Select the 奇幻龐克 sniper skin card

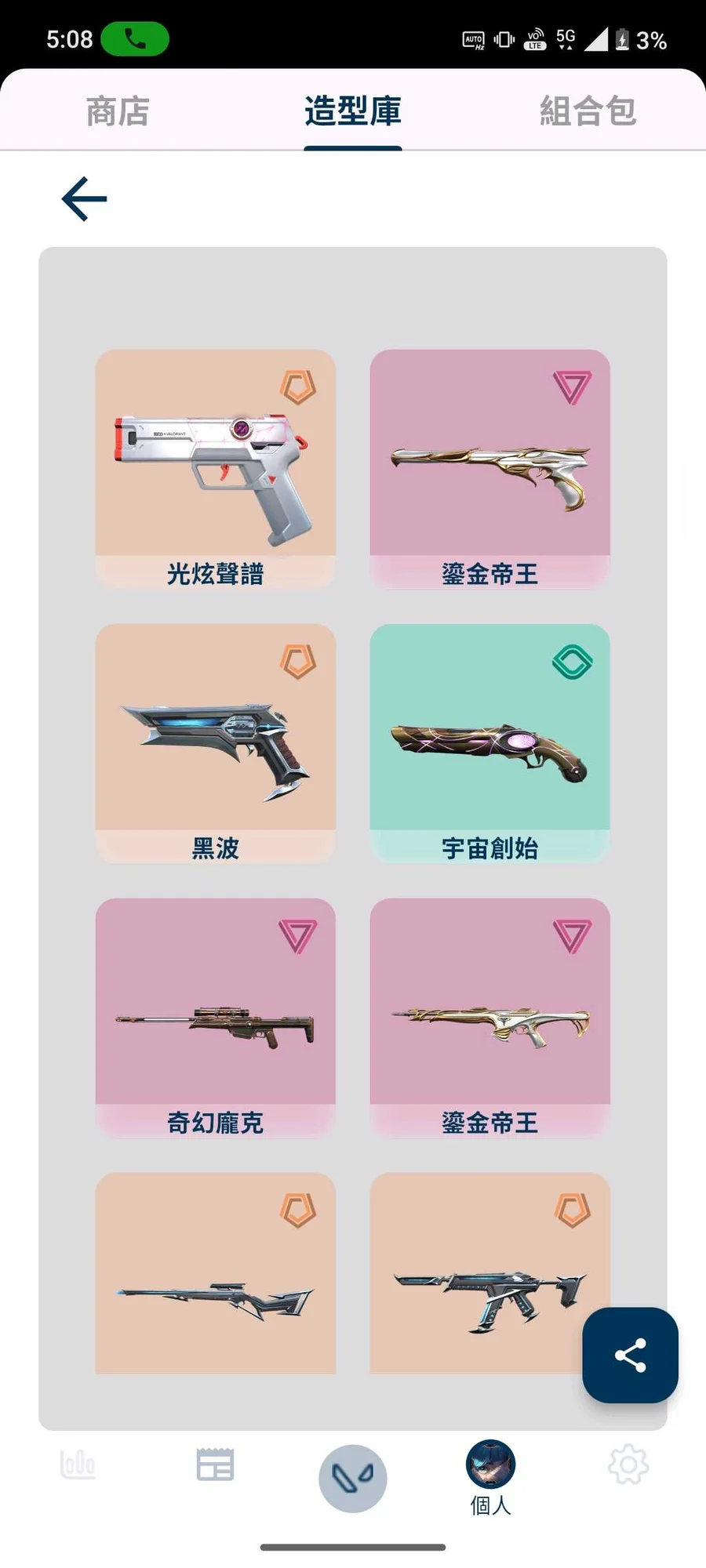[x=216, y=1018]
